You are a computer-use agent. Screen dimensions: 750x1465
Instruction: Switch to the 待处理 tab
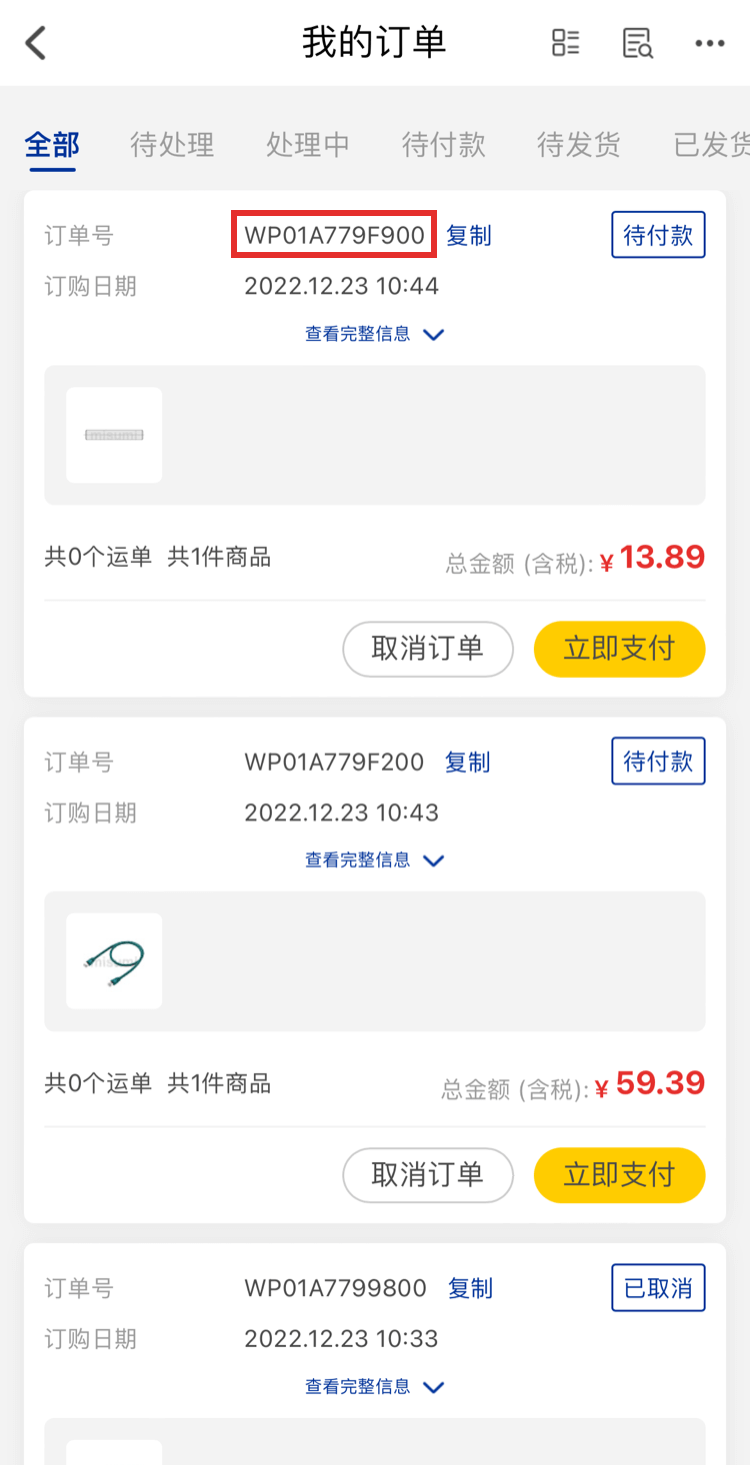pyautogui.click(x=172, y=145)
